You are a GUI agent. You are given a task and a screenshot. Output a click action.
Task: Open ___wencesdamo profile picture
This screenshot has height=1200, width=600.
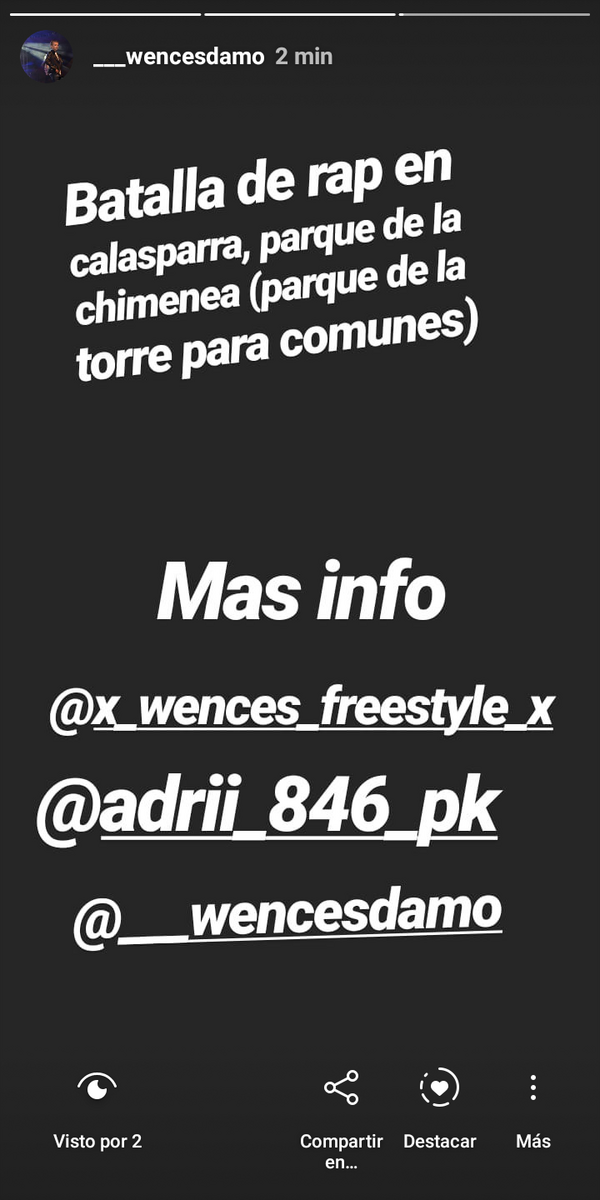tap(46, 56)
